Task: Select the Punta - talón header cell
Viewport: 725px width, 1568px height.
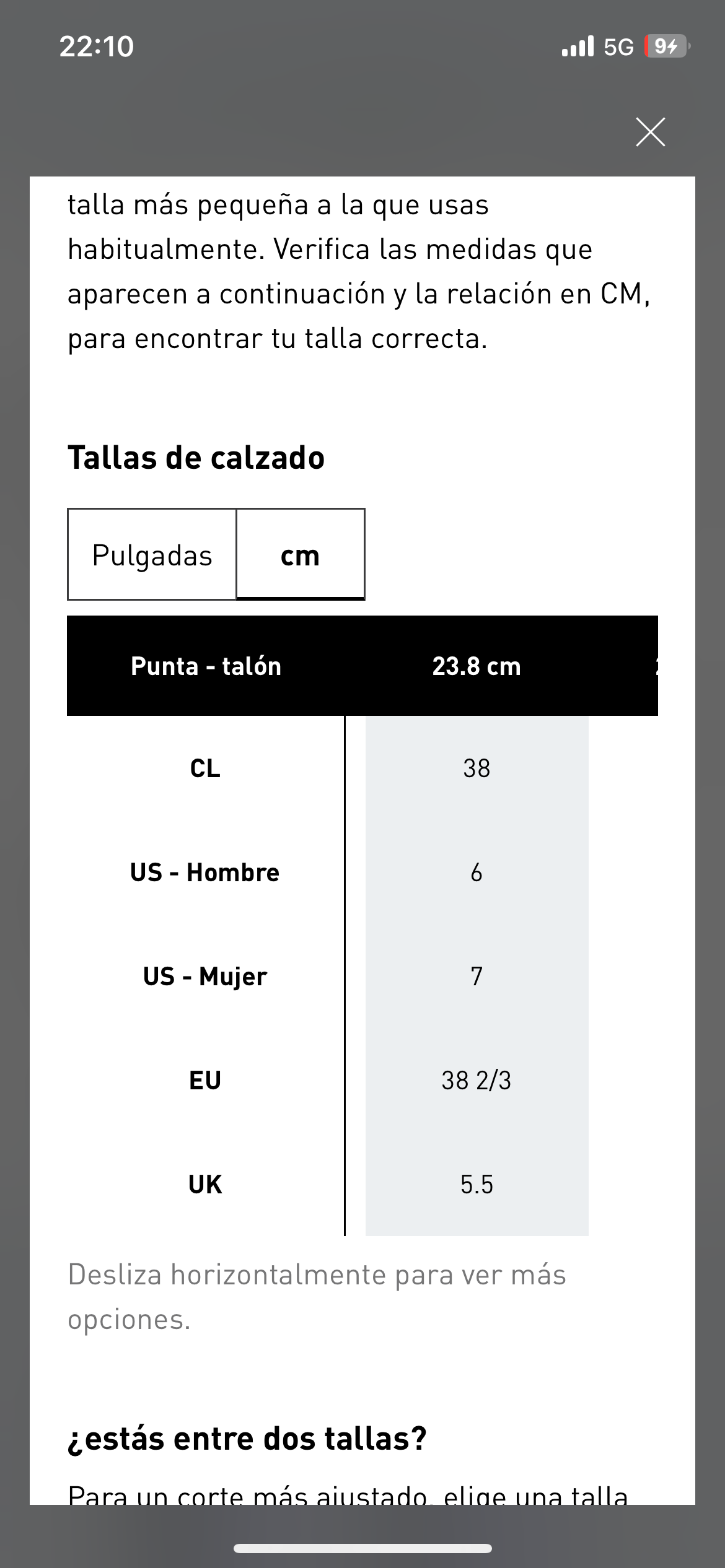Action: pyautogui.click(x=206, y=665)
